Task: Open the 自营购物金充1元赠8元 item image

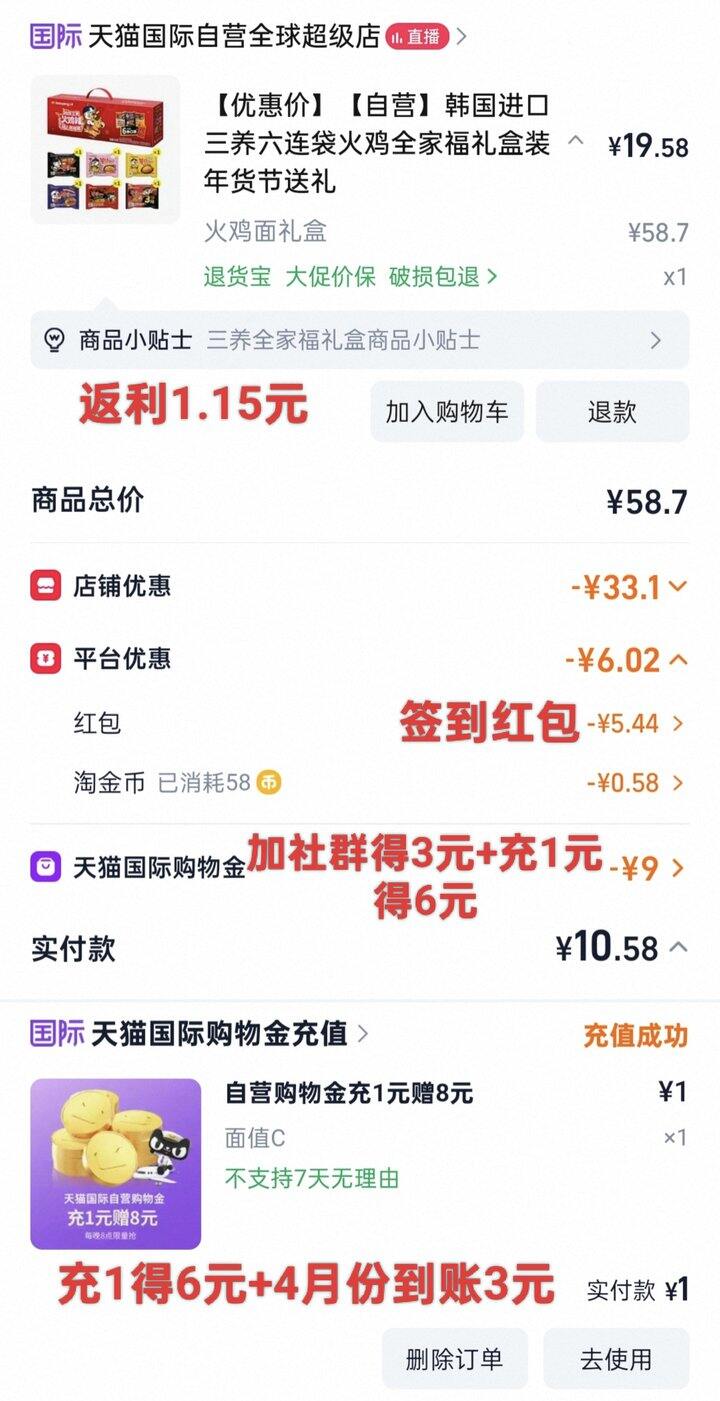Action: pyautogui.click(x=115, y=1163)
